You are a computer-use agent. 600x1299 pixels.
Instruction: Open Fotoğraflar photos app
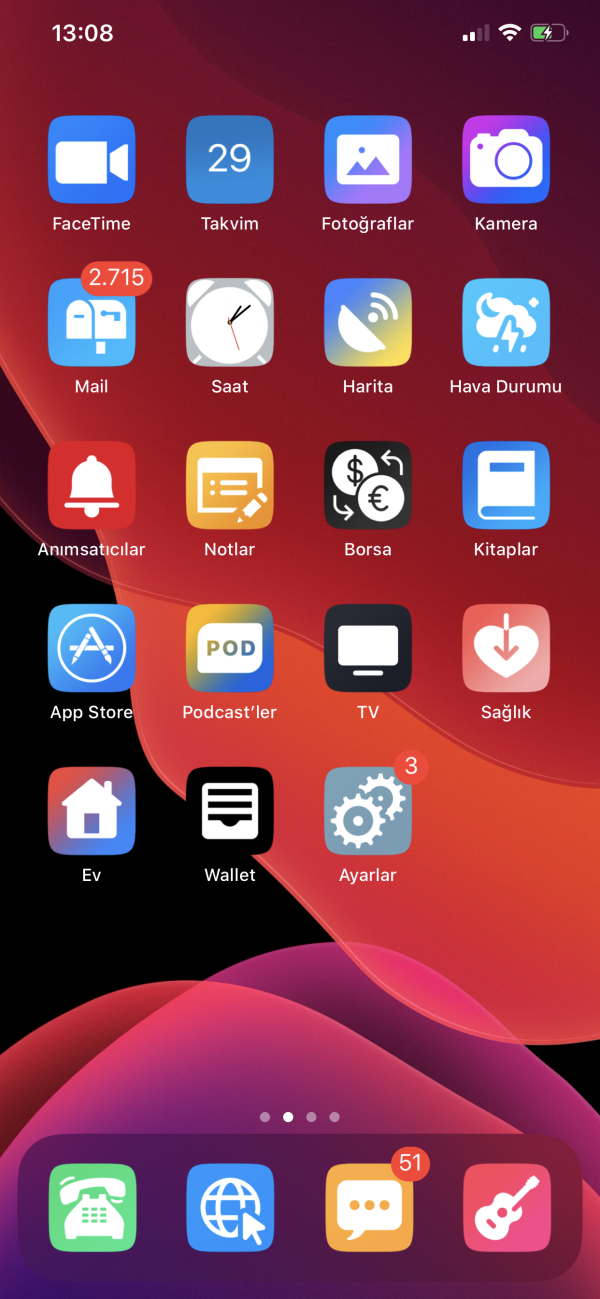368,160
